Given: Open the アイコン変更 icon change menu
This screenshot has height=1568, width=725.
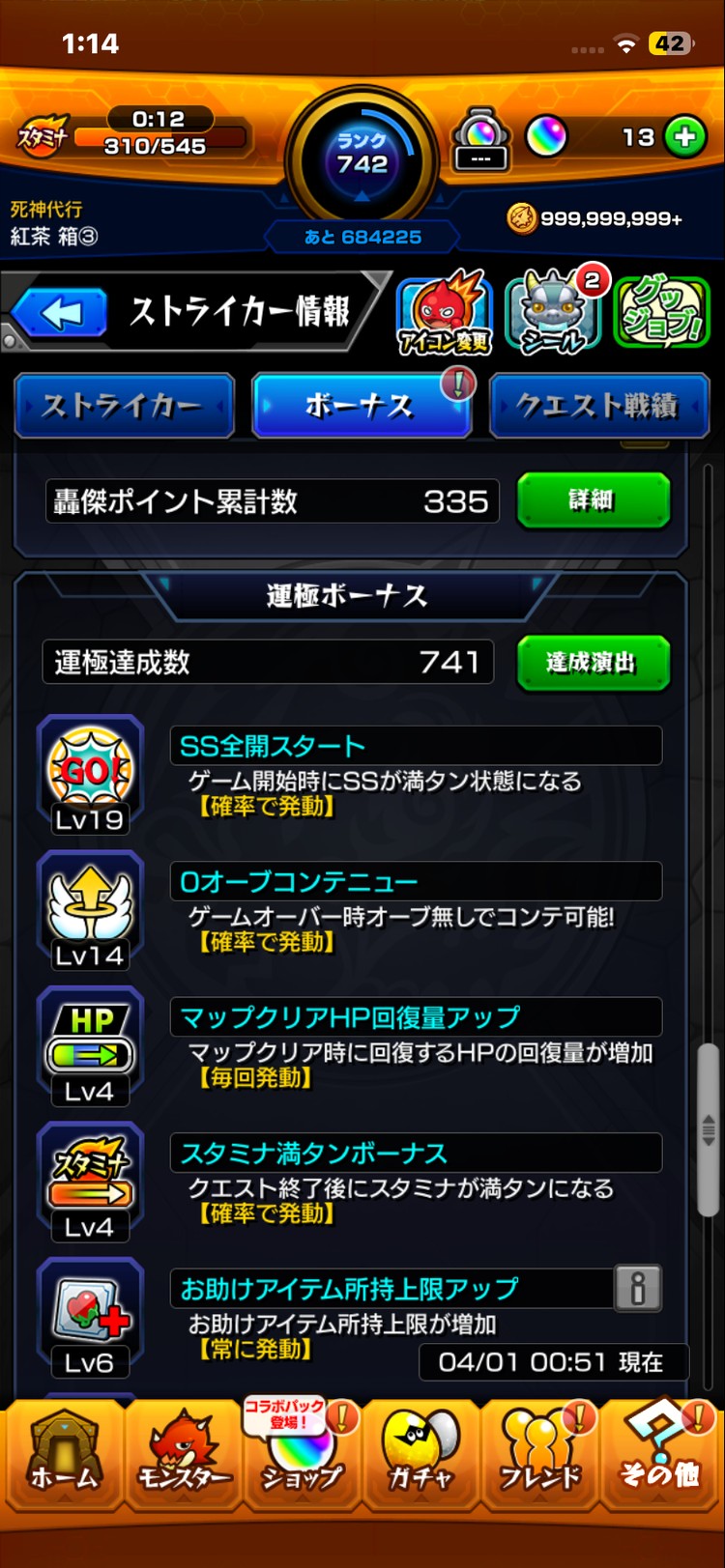Looking at the screenshot, I should pyautogui.click(x=443, y=311).
